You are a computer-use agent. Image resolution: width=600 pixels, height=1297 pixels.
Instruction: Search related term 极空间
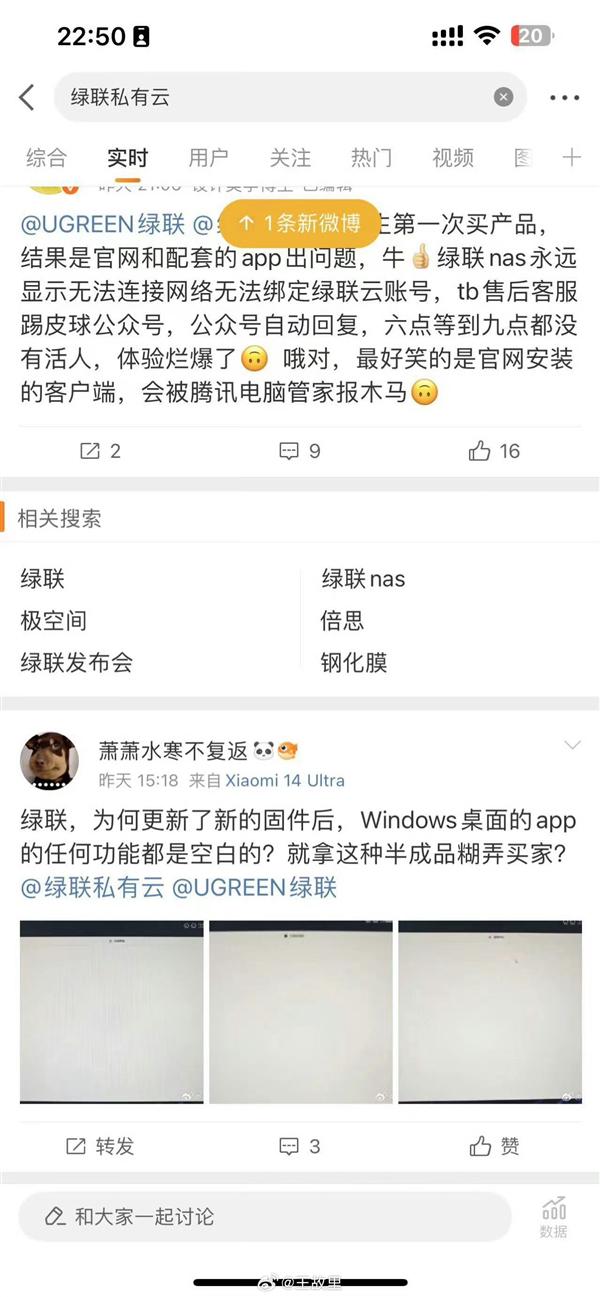54,621
